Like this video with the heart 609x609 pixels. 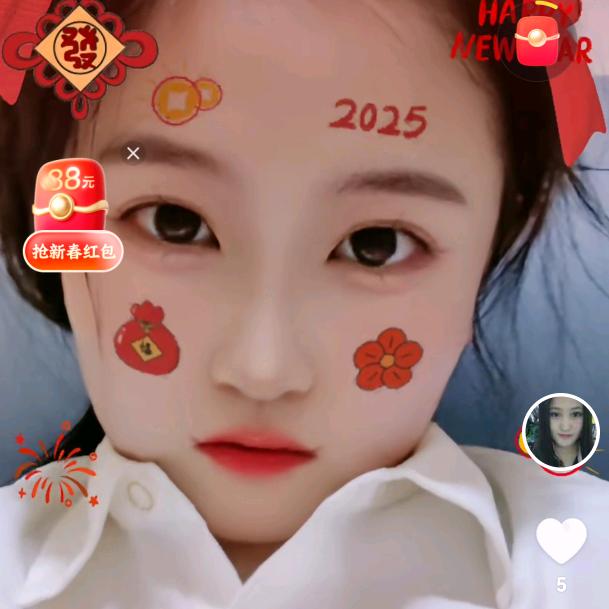pos(561,541)
